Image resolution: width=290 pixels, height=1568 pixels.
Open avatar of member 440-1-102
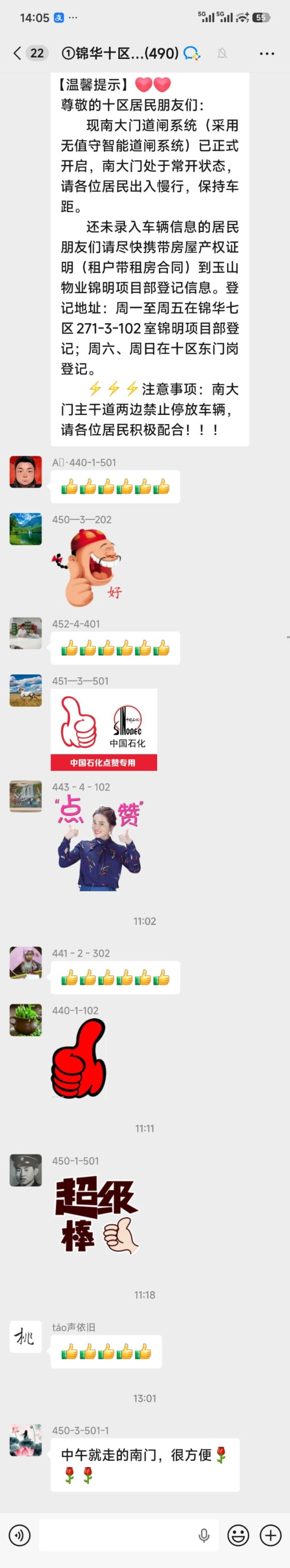(x=26, y=1020)
